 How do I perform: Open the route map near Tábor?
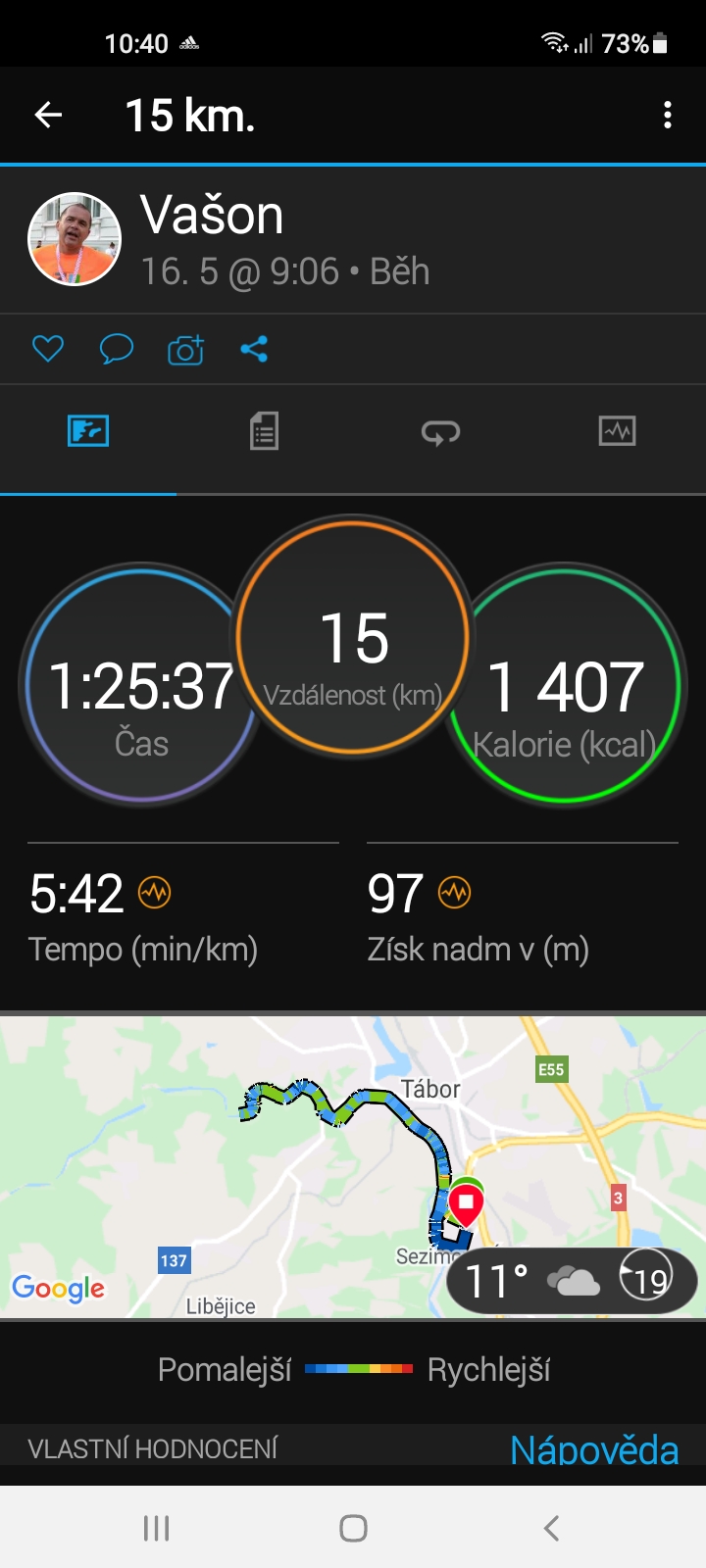353,1167
